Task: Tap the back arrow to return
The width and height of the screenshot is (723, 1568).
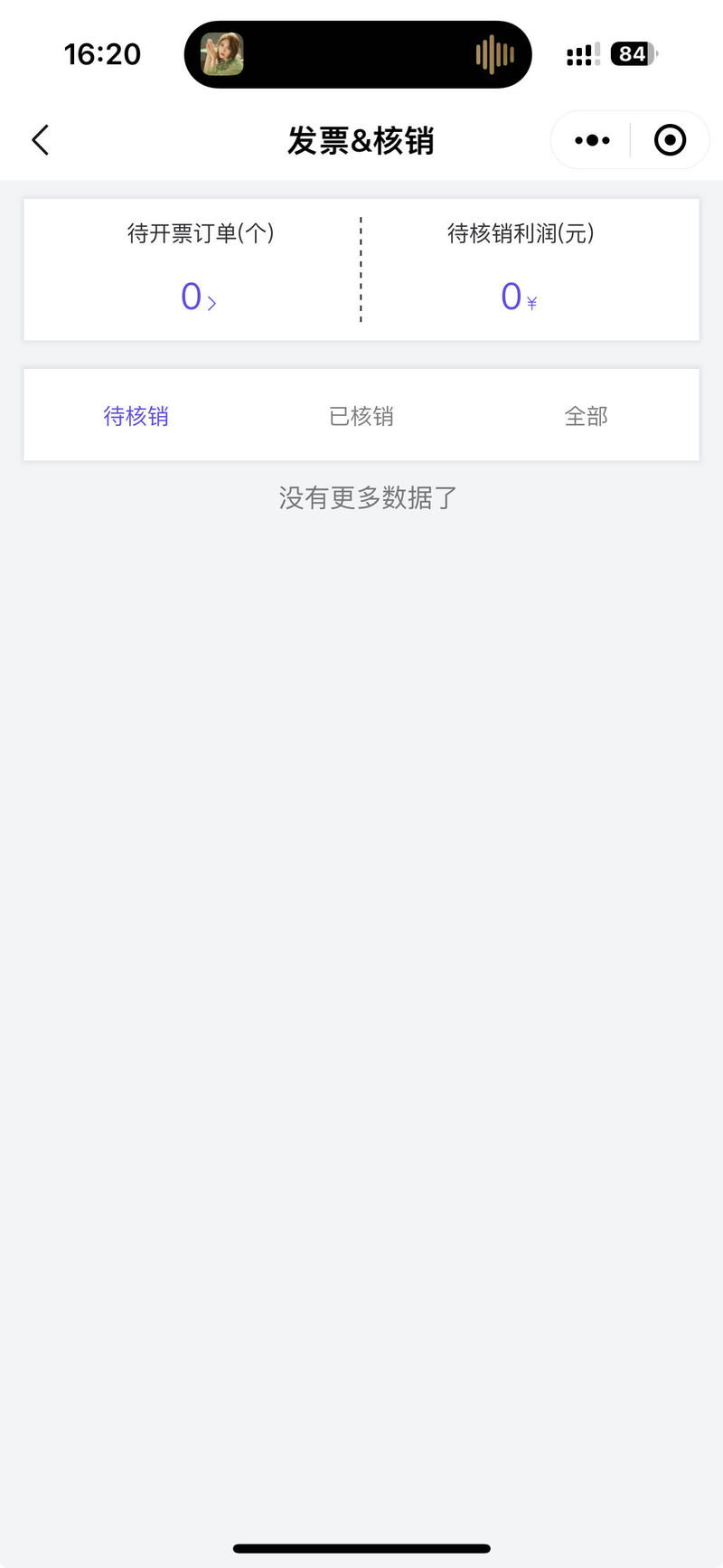Action: pos(40,140)
